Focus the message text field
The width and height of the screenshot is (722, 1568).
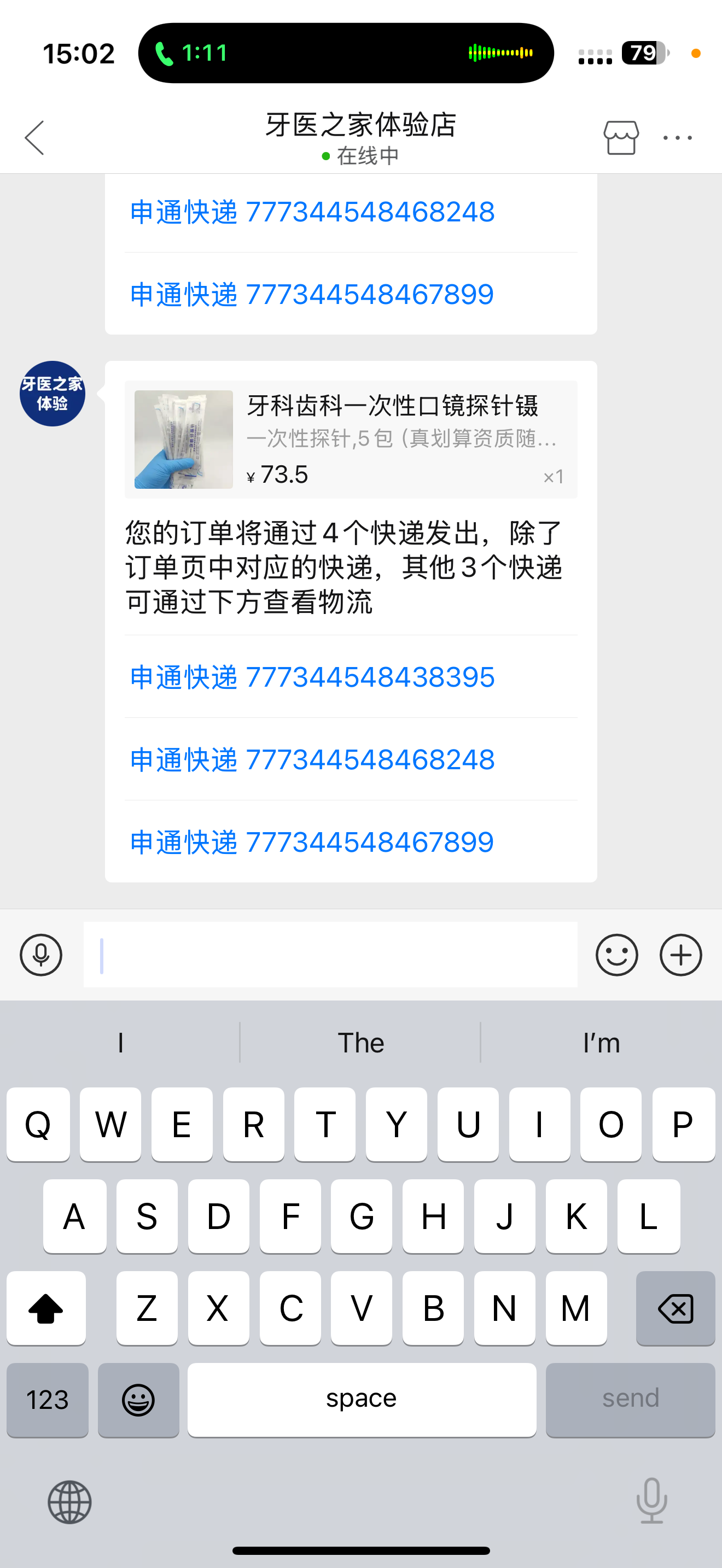coord(330,955)
